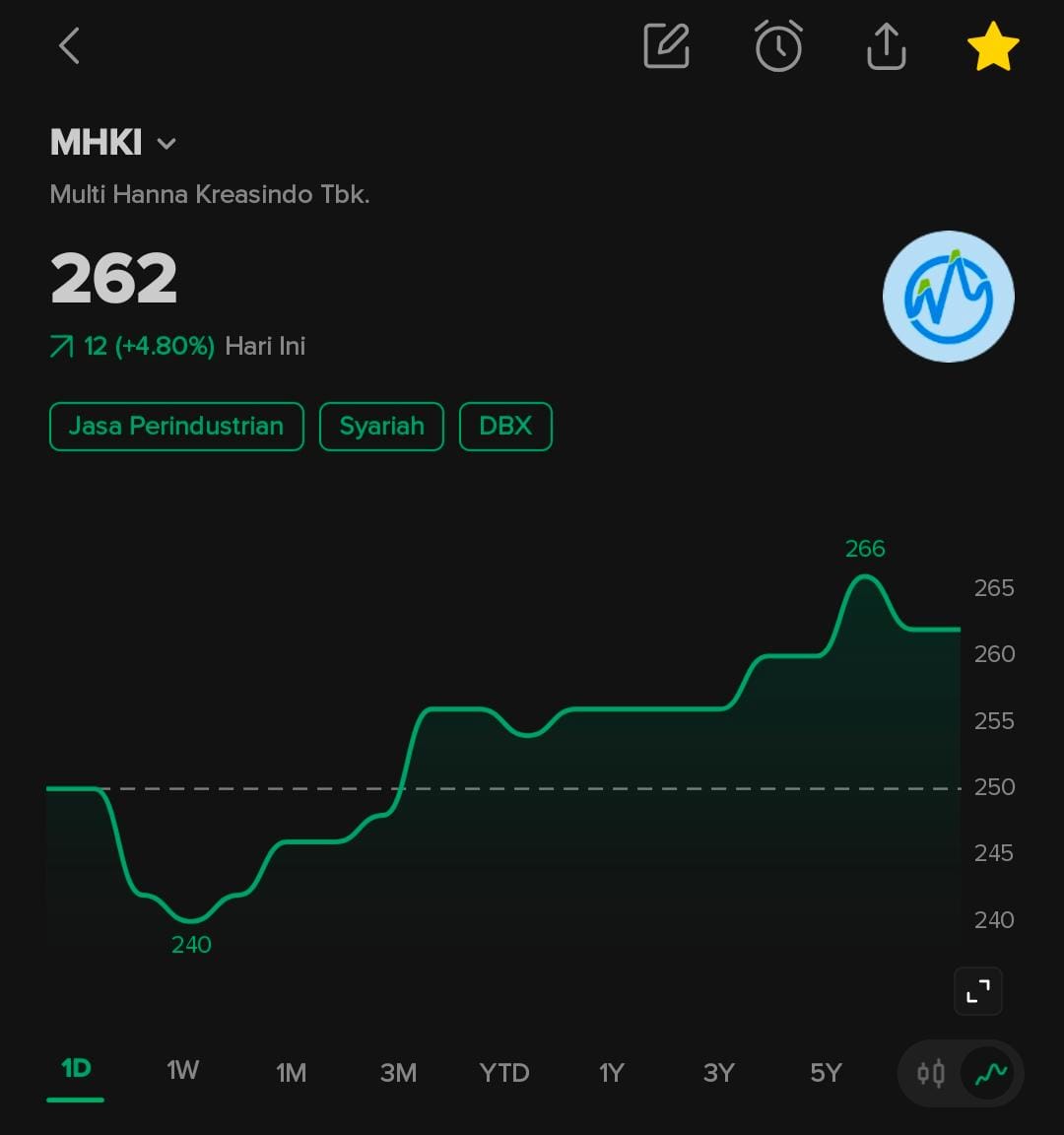Switch to the YTD range
This screenshot has width=1064, height=1135.
[504, 1072]
